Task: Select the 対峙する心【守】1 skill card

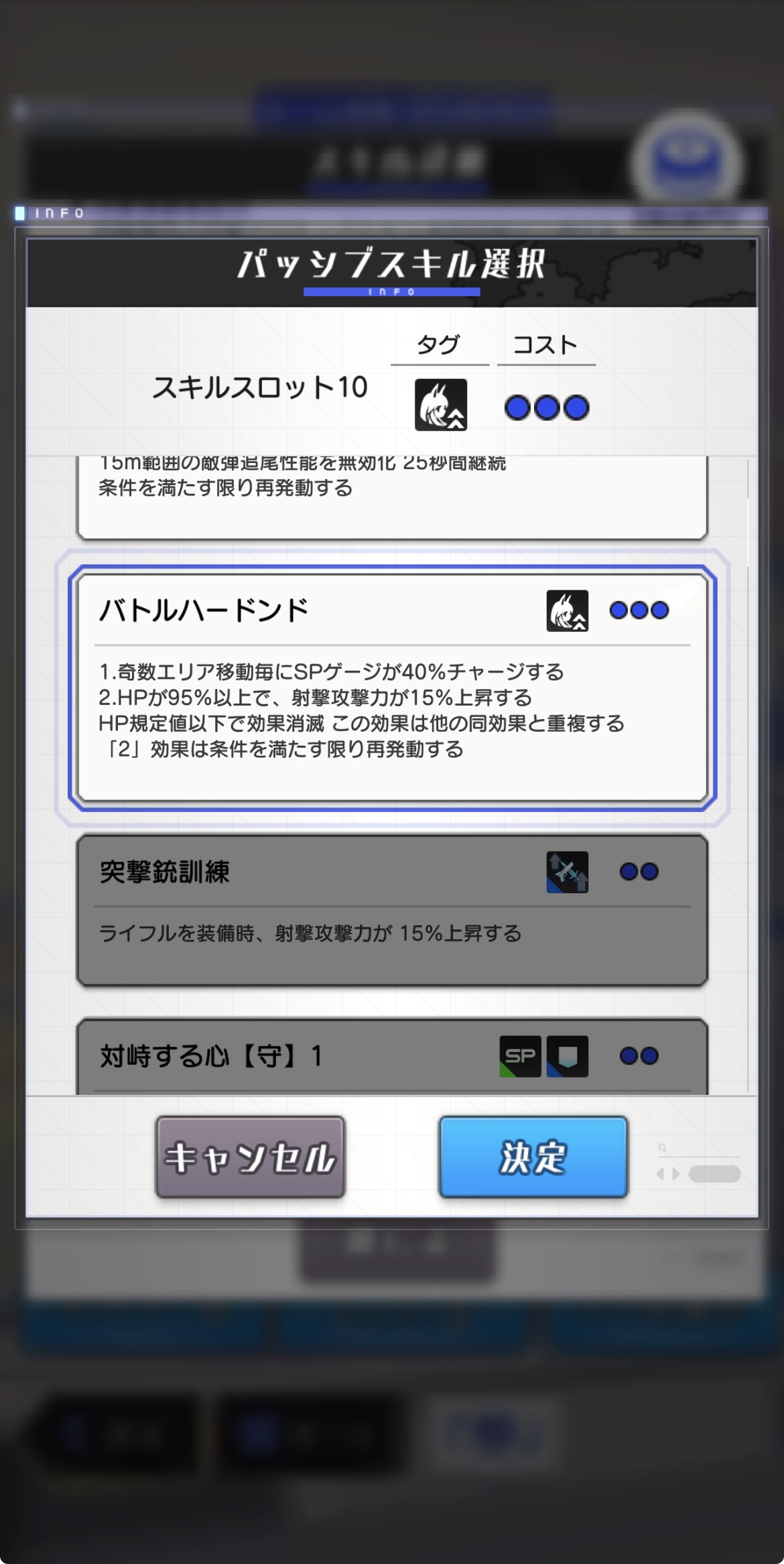Action: point(392,1056)
